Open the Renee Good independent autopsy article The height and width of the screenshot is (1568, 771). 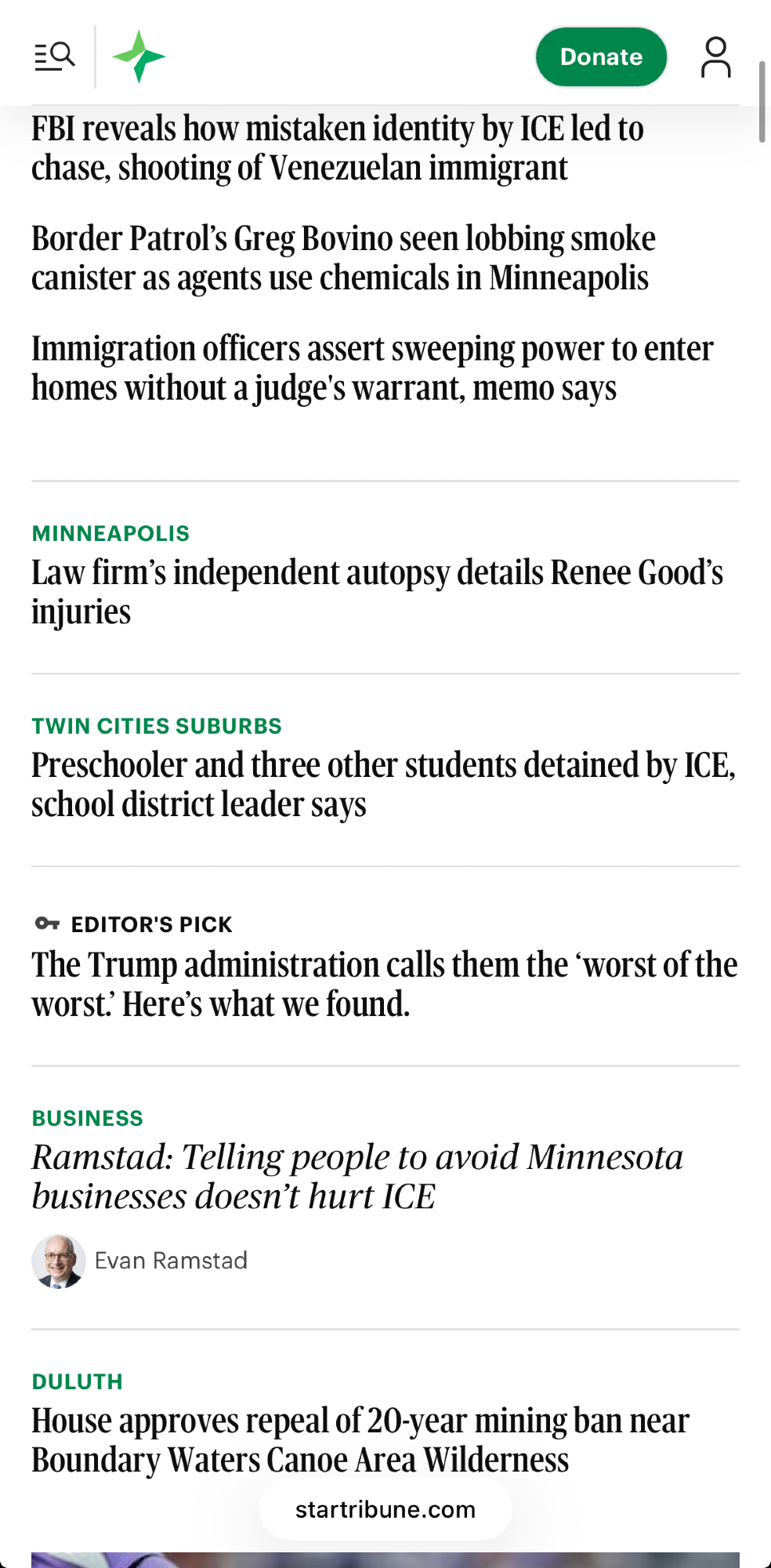tap(376, 592)
